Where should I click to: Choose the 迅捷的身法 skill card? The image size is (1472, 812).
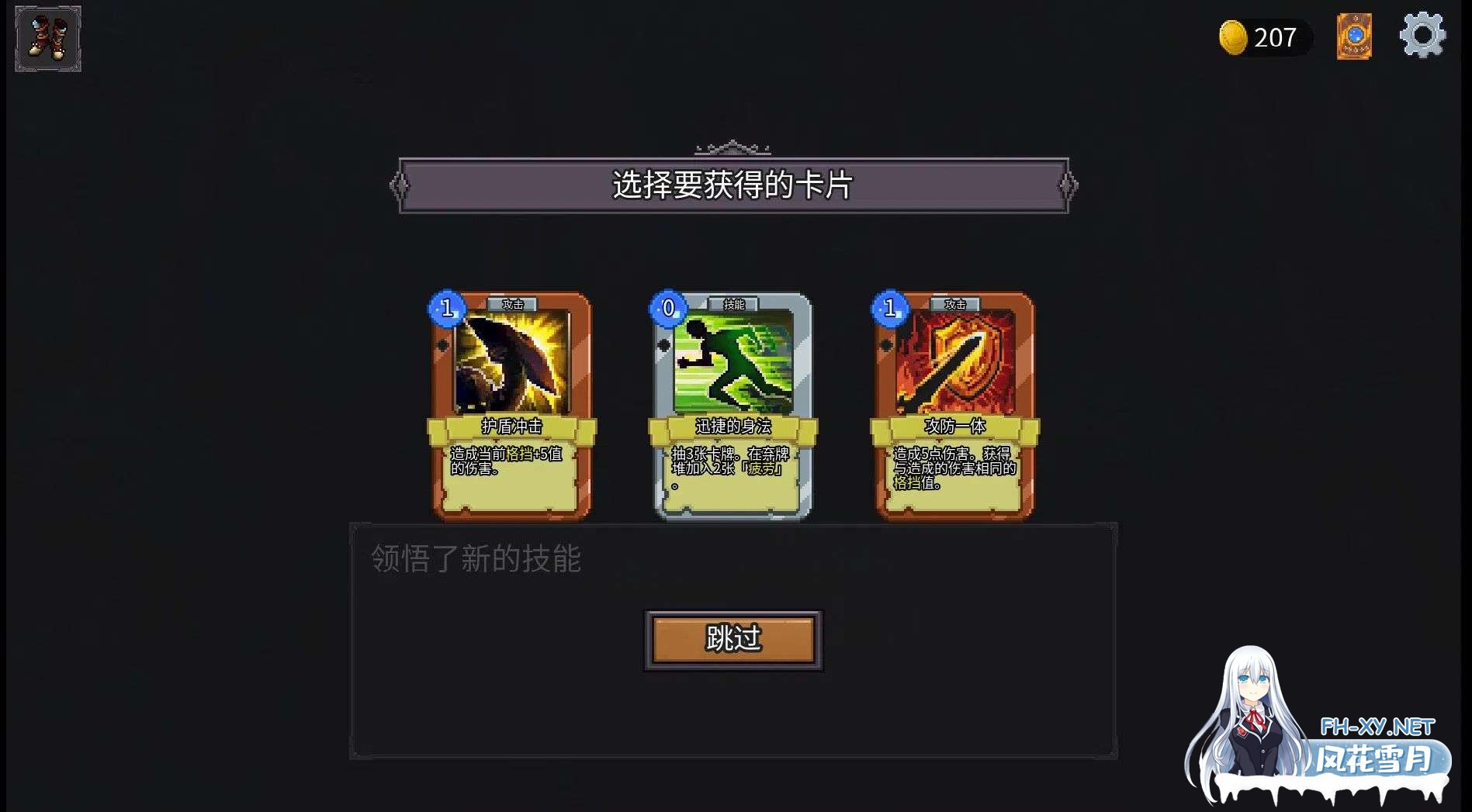[733, 405]
